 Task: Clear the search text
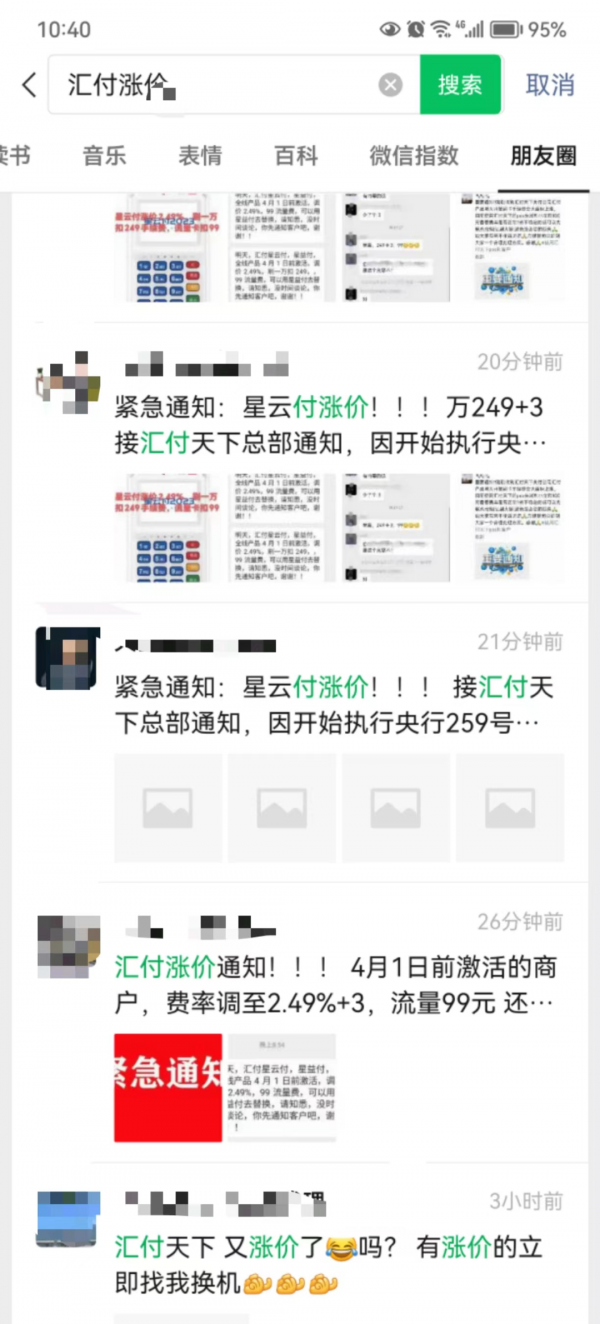pyautogui.click(x=391, y=85)
